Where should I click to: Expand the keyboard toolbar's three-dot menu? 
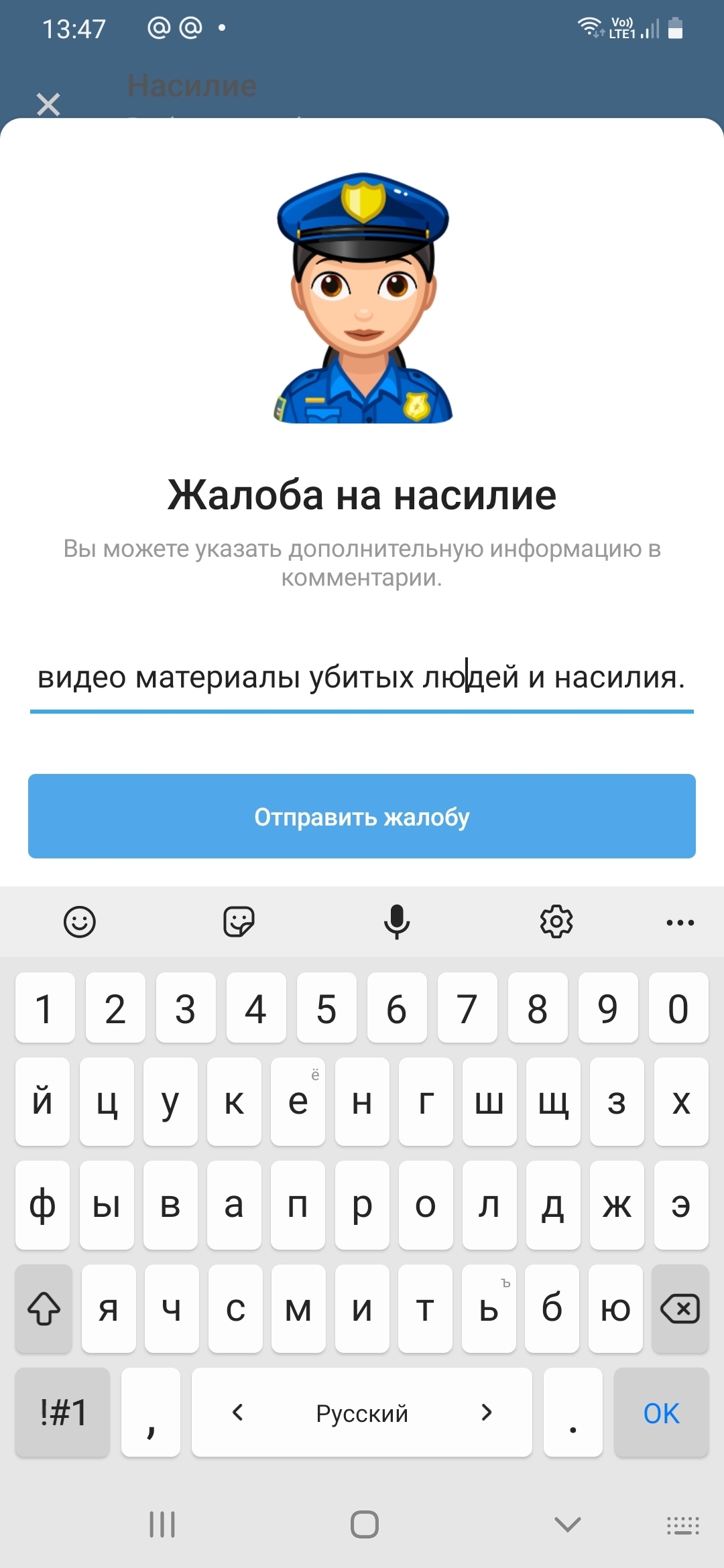pyautogui.click(x=680, y=923)
